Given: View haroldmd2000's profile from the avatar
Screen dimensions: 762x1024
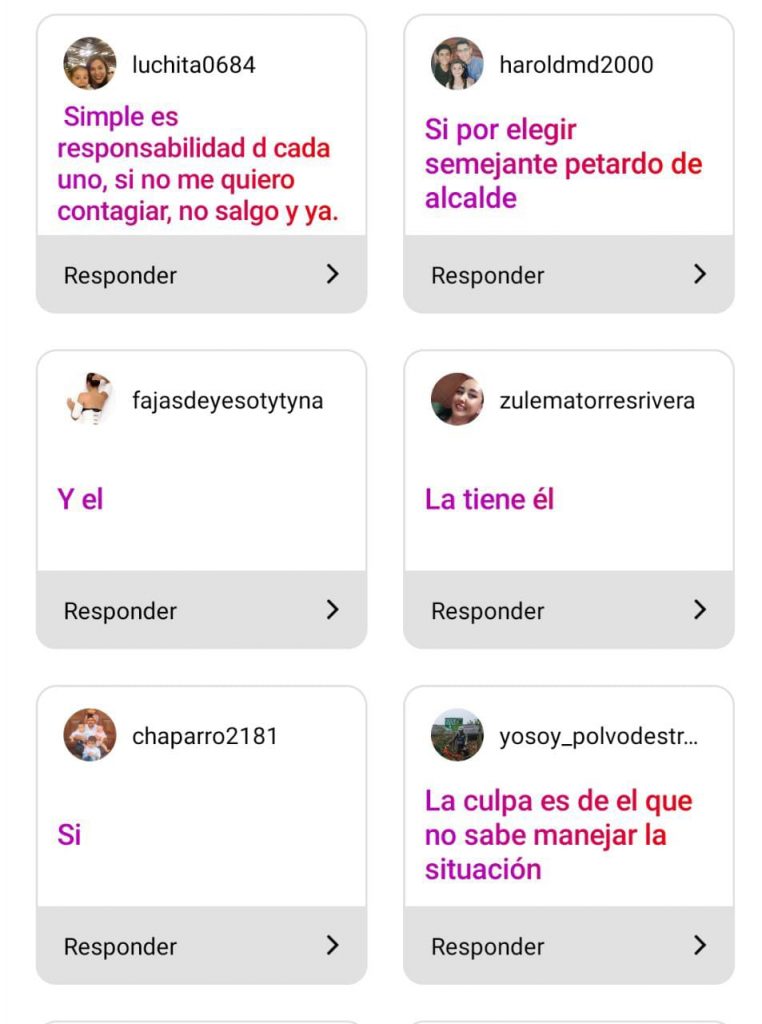Looking at the screenshot, I should coord(457,65).
